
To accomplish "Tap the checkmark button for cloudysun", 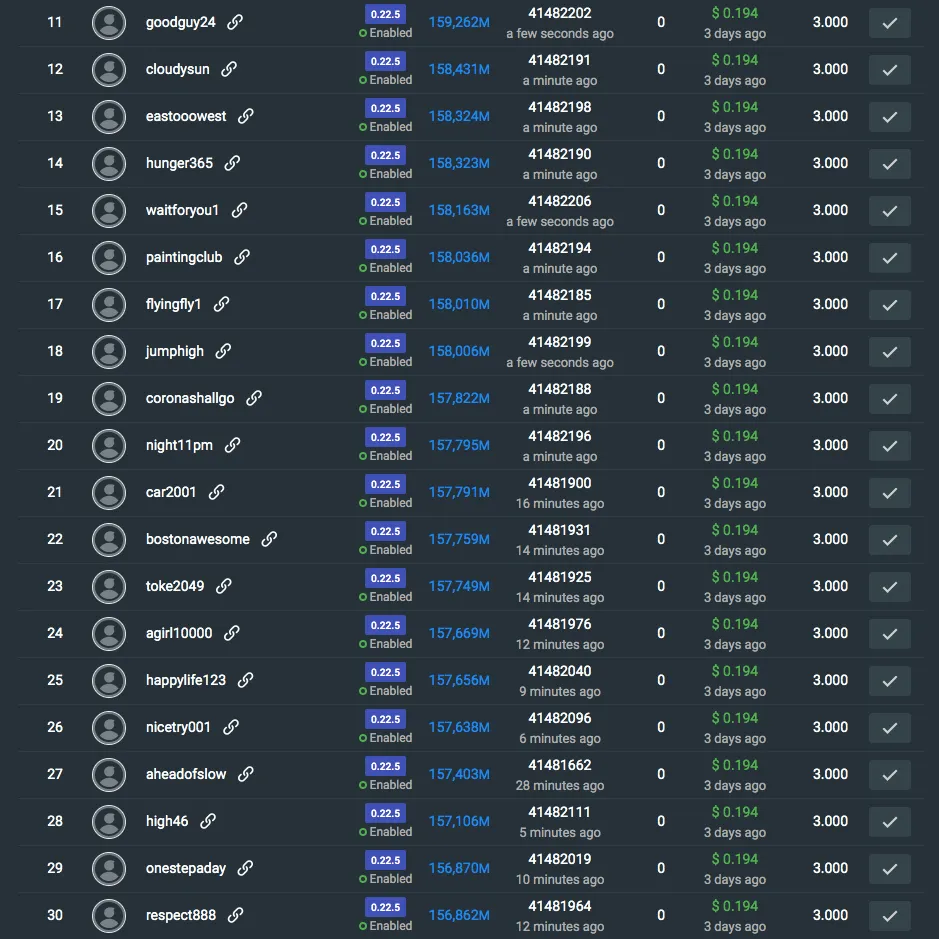I will [889, 70].
